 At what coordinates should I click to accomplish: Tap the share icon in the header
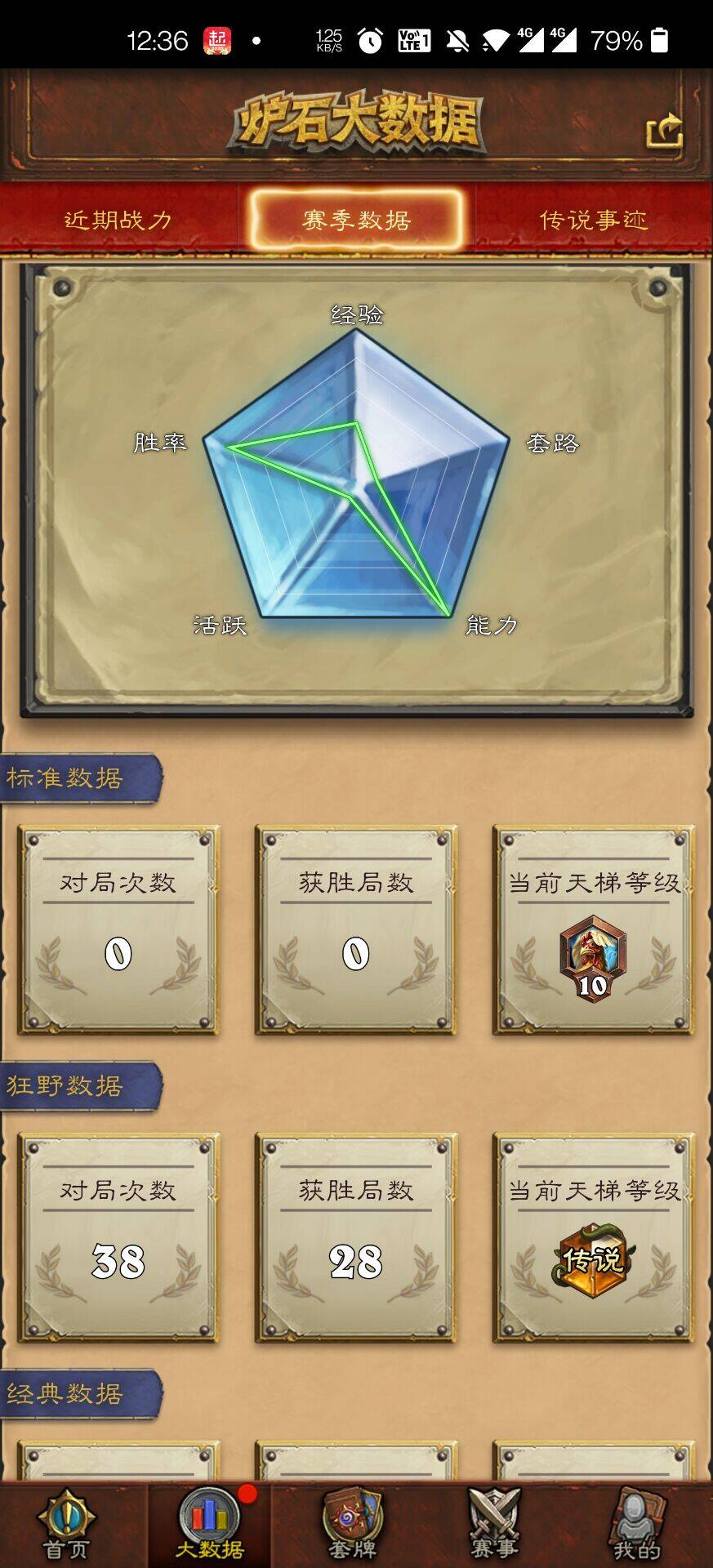tap(663, 131)
